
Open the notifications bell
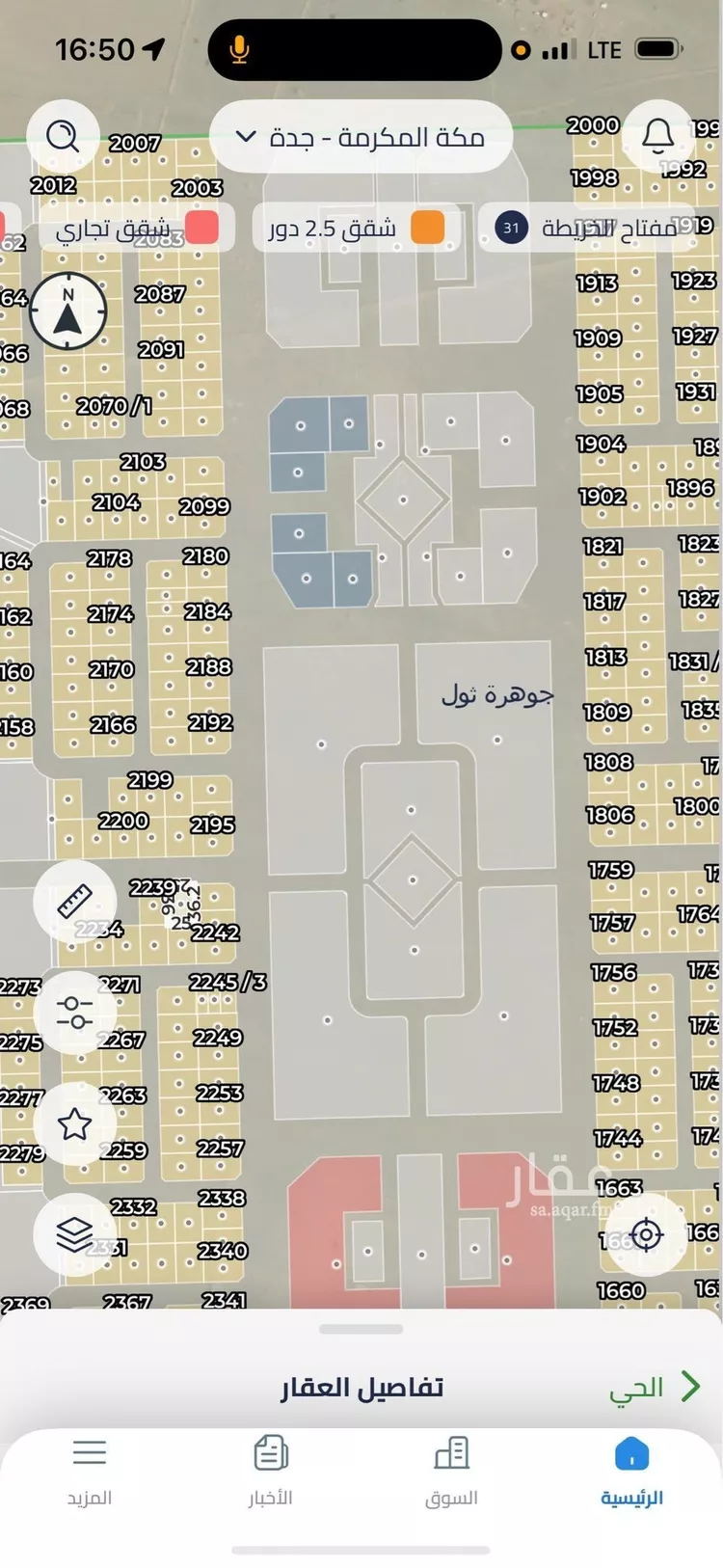pyautogui.click(x=658, y=136)
